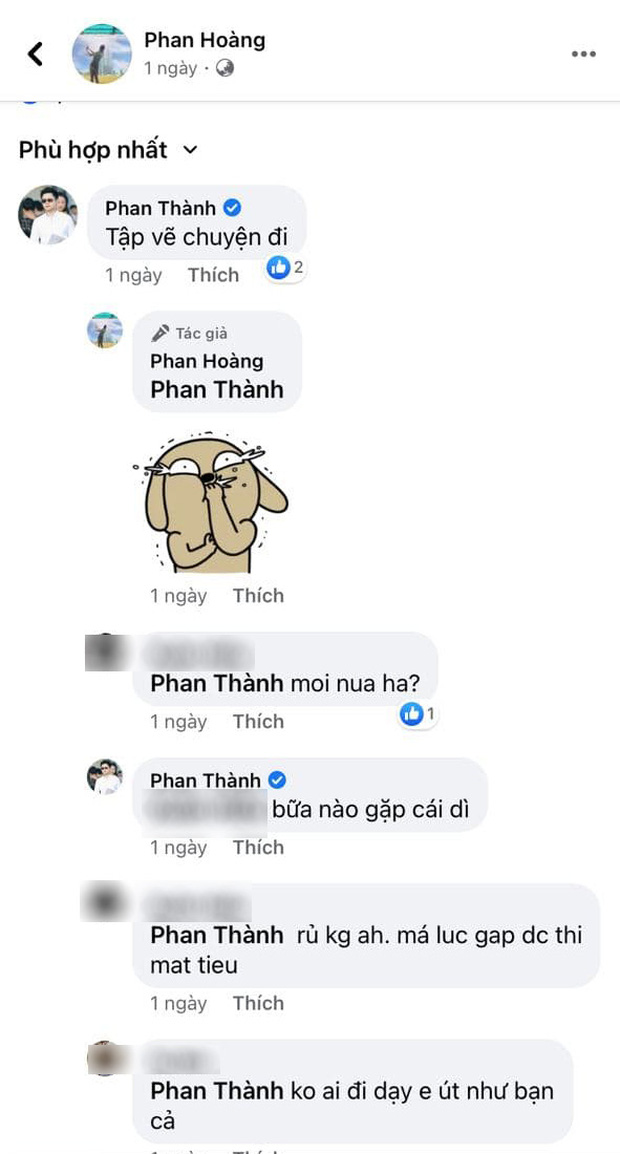Like the reply 'bữa nào gặp cái dì'

point(258,848)
